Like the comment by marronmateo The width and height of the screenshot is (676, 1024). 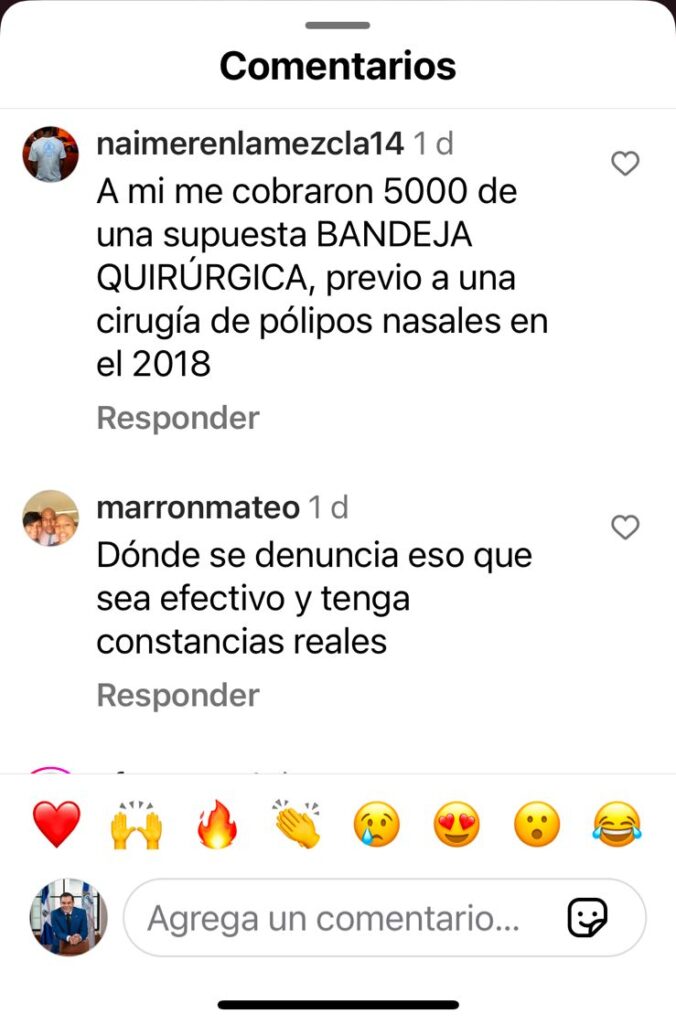tap(625, 527)
